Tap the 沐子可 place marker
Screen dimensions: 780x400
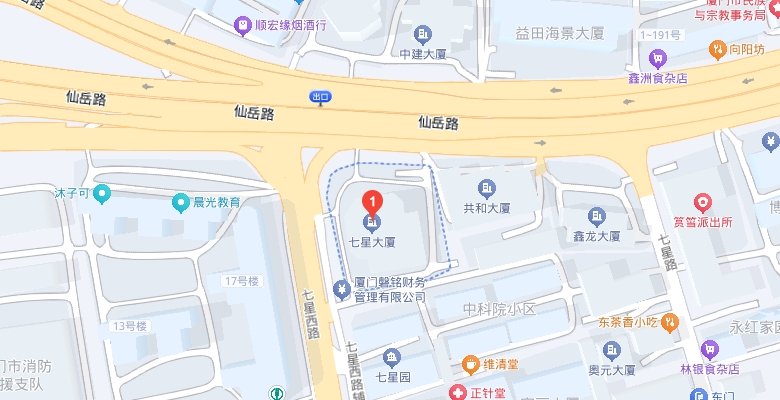pyautogui.click(x=101, y=193)
